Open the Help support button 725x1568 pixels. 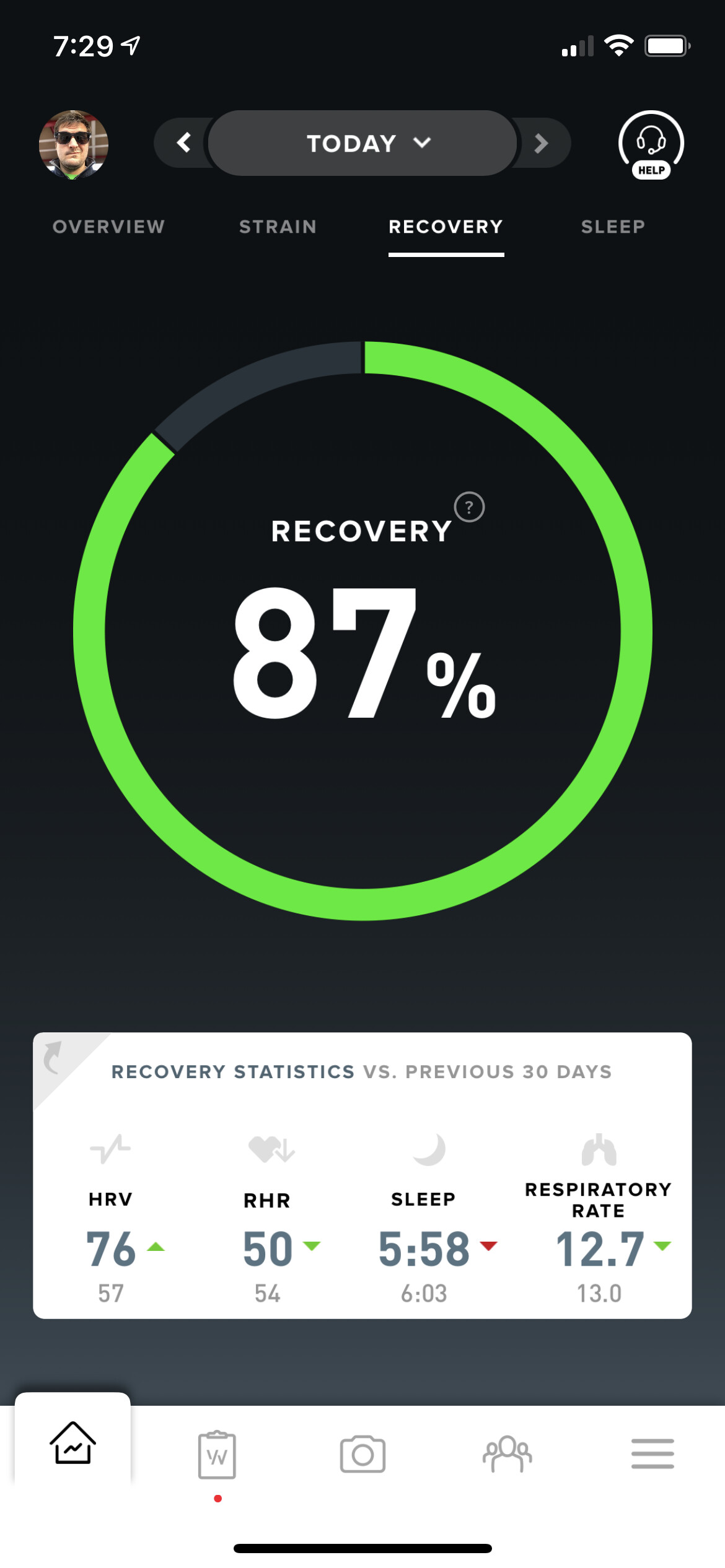tap(651, 146)
